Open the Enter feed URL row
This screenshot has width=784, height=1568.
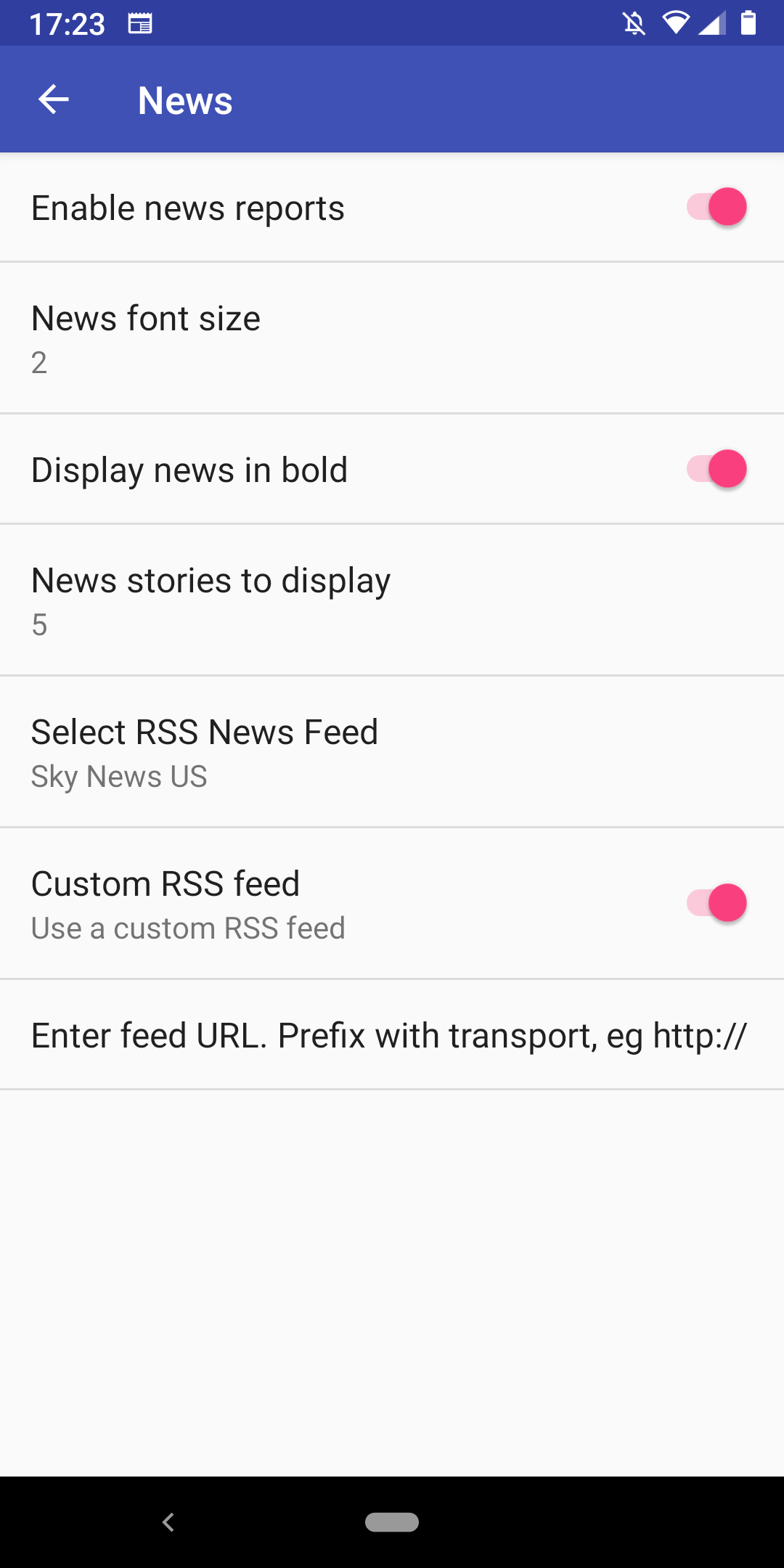tap(392, 1034)
